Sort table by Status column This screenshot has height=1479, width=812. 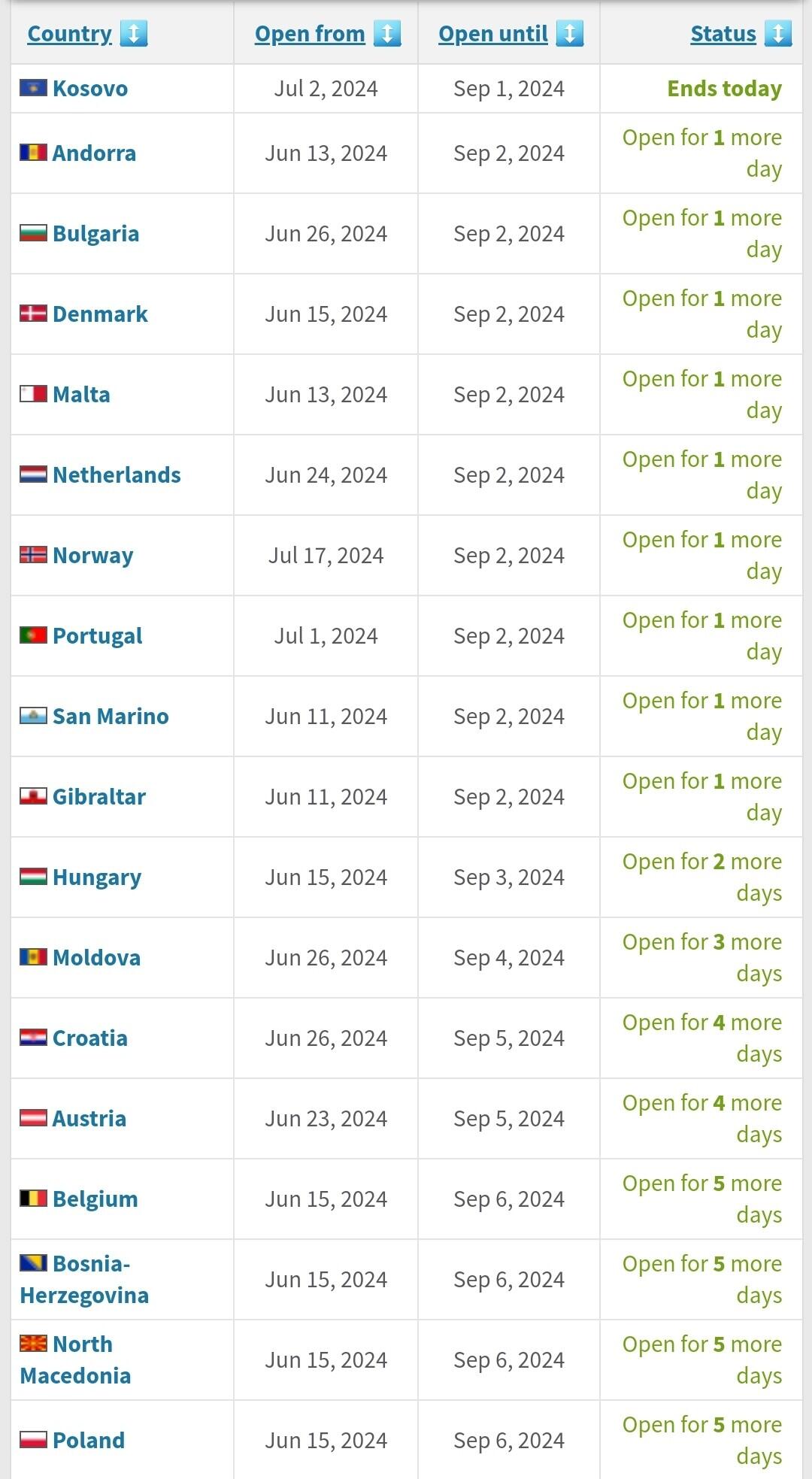click(723, 34)
